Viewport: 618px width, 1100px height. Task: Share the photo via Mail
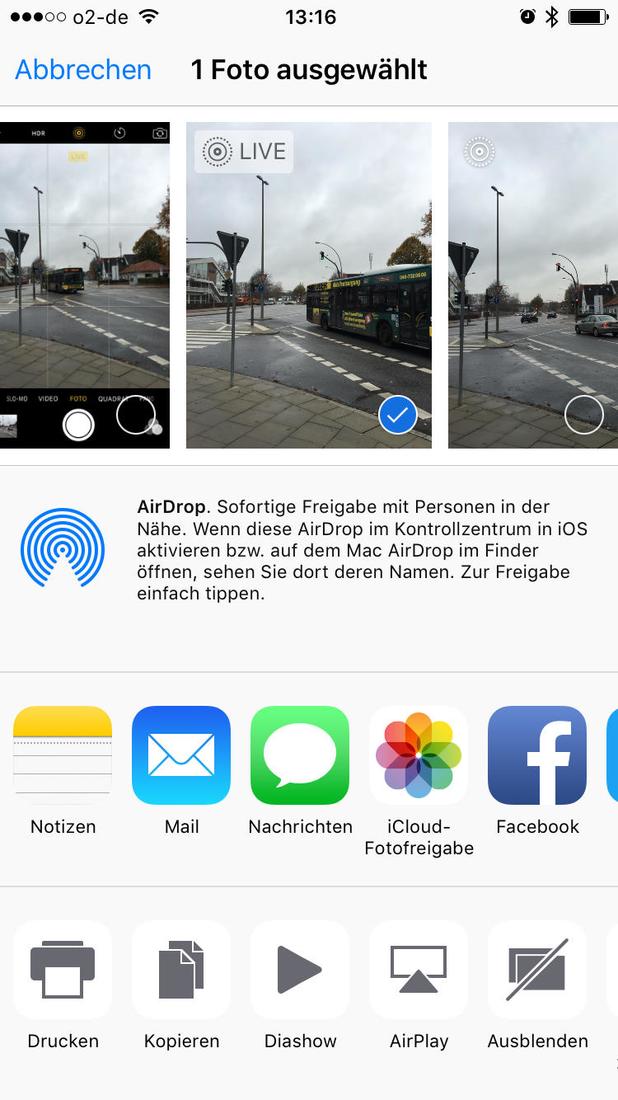pyautogui.click(x=181, y=756)
